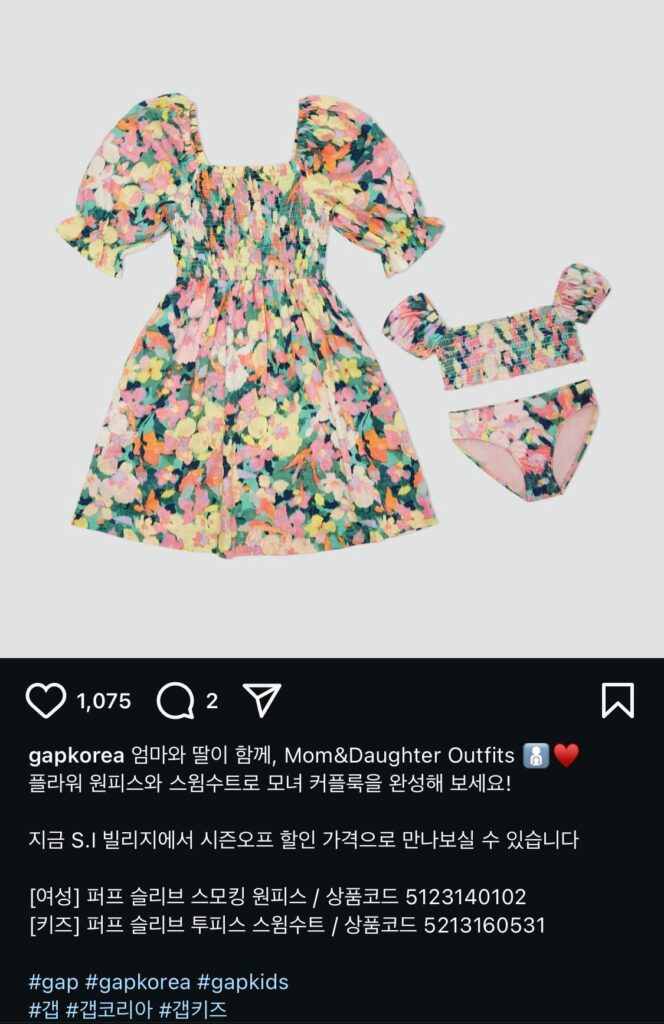The image size is (664, 1024).
Task: Bookmark this gapkorea post
Action: [617, 700]
